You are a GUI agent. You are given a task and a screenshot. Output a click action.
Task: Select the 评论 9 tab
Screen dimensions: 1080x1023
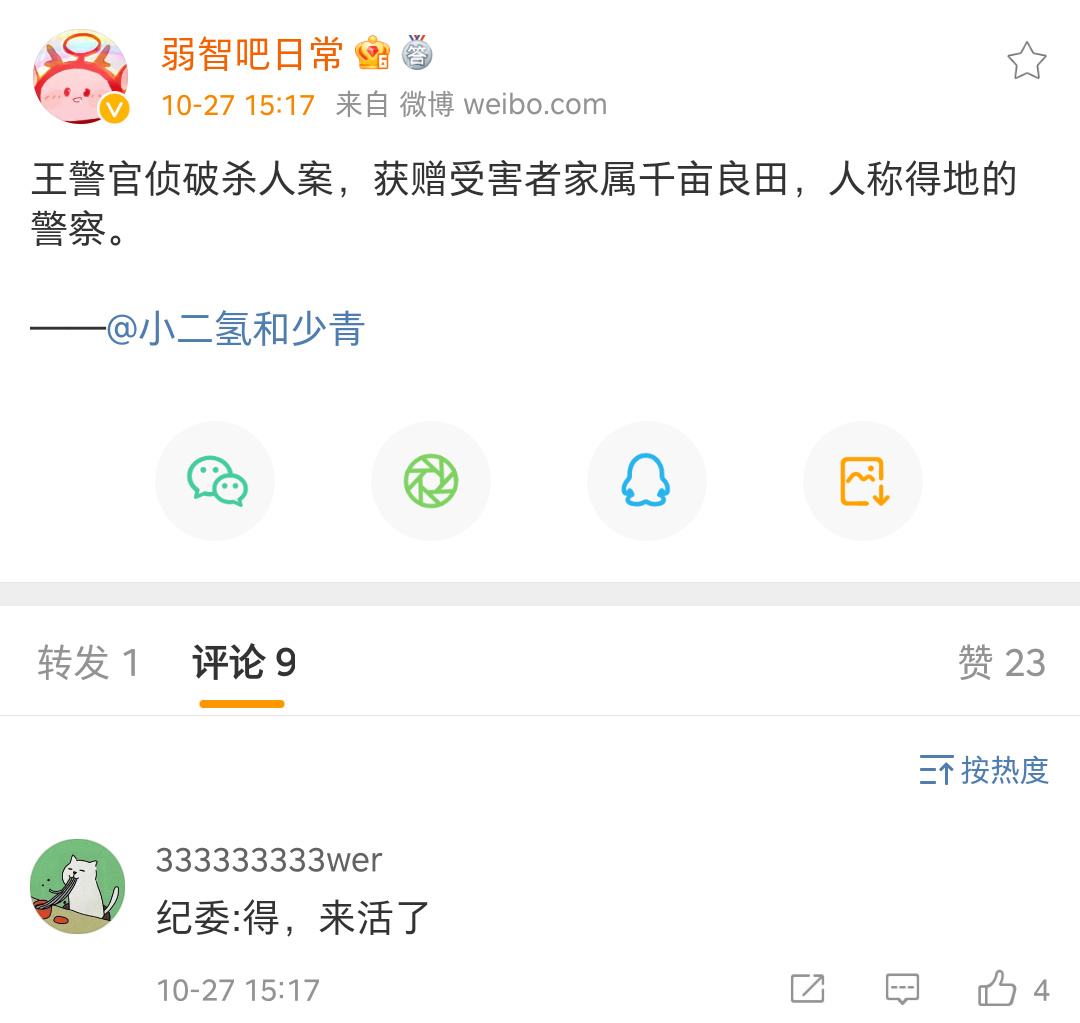click(244, 663)
